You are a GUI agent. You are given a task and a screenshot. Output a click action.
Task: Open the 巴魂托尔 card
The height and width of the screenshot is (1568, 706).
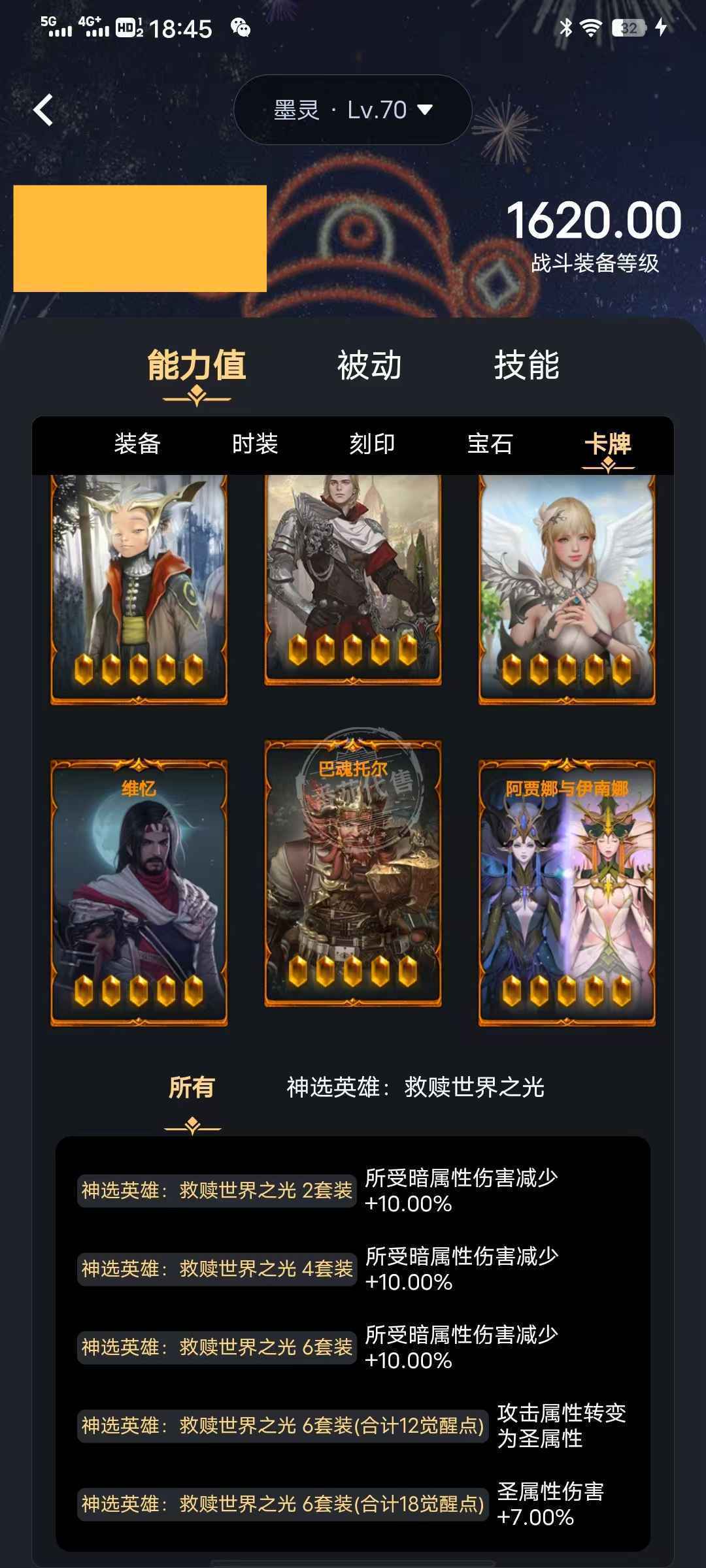(353, 872)
